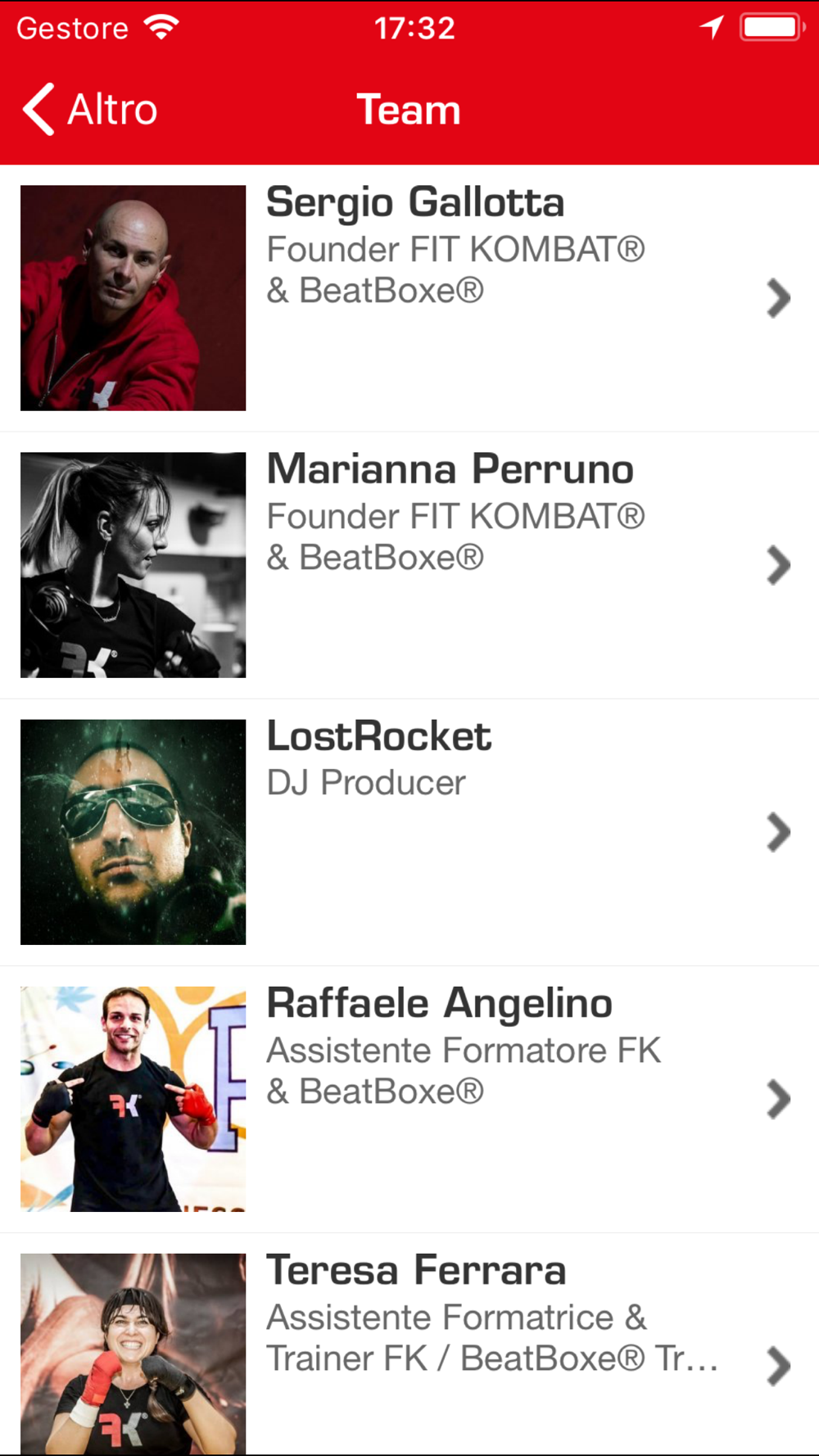Screen dimensions: 819x1456
Task: Select the LostRocket DJ Producer row
Action: click(x=409, y=832)
